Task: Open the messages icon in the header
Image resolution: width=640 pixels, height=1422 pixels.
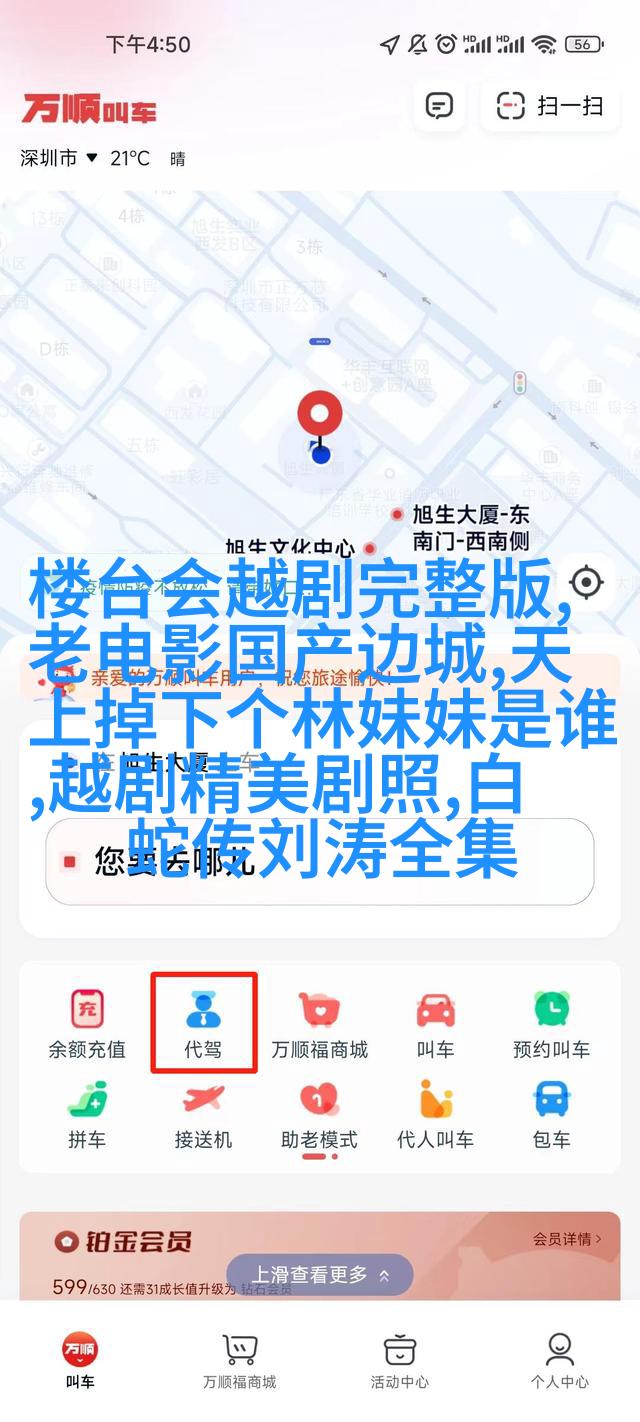Action: (439, 106)
